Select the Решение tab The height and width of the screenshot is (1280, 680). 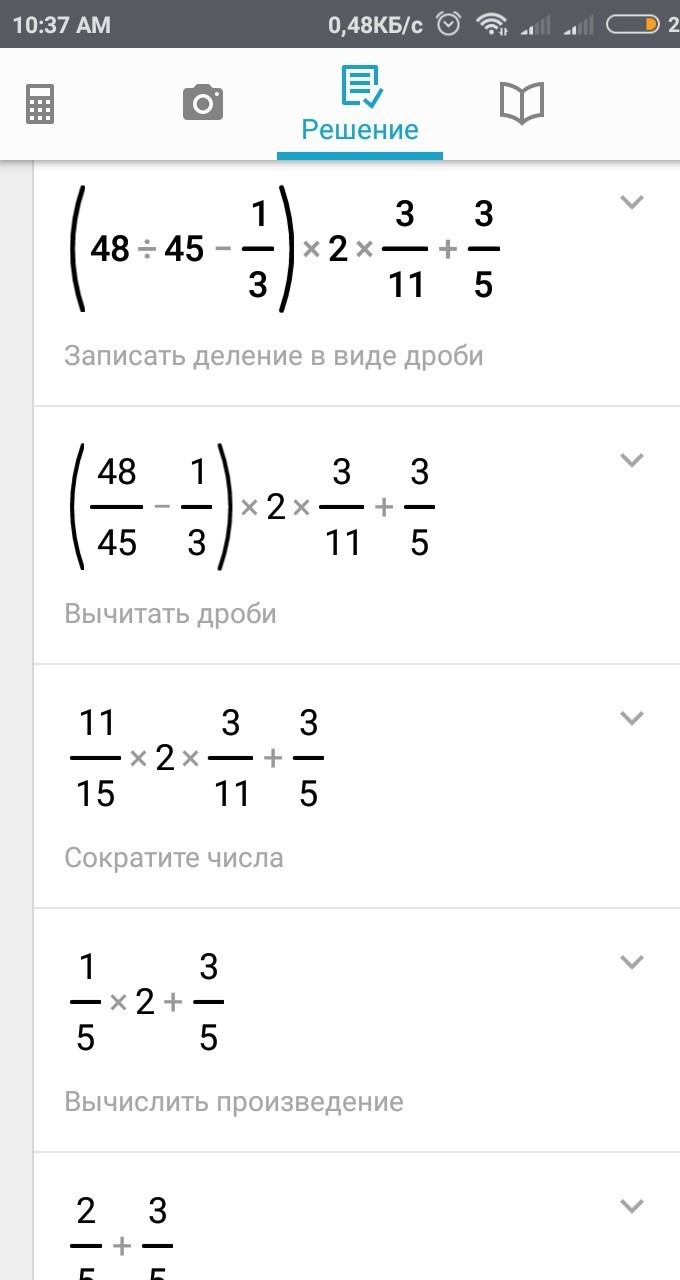click(360, 104)
